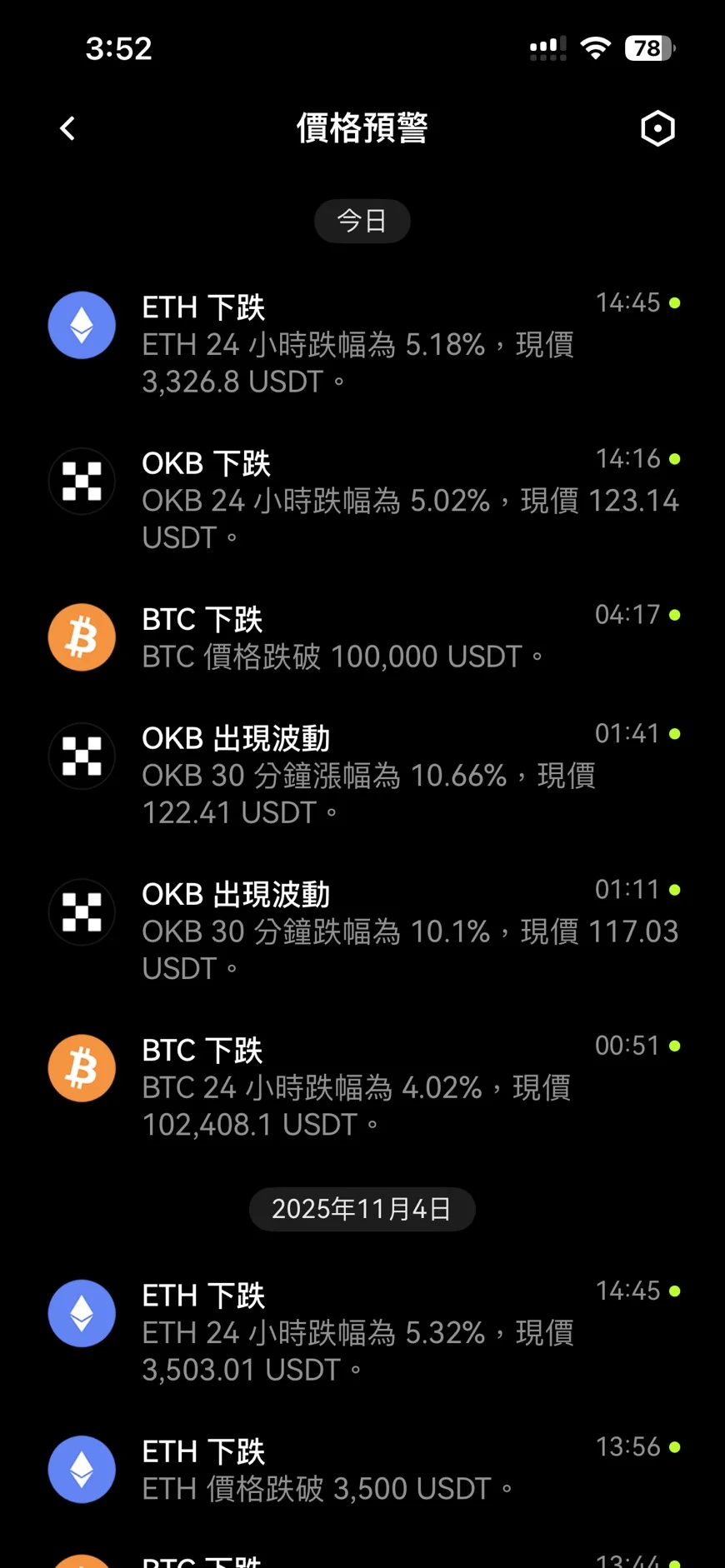Tap the BTC coin icon on the 04:17 alert
The width and height of the screenshot is (725, 1568).
point(81,637)
